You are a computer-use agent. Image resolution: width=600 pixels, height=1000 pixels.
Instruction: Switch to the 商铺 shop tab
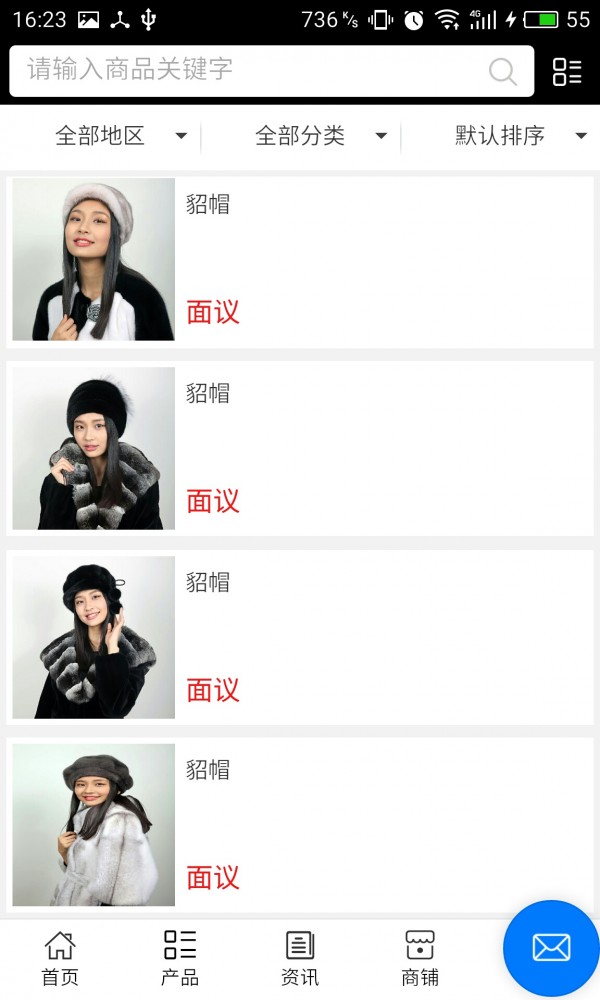click(x=420, y=959)
